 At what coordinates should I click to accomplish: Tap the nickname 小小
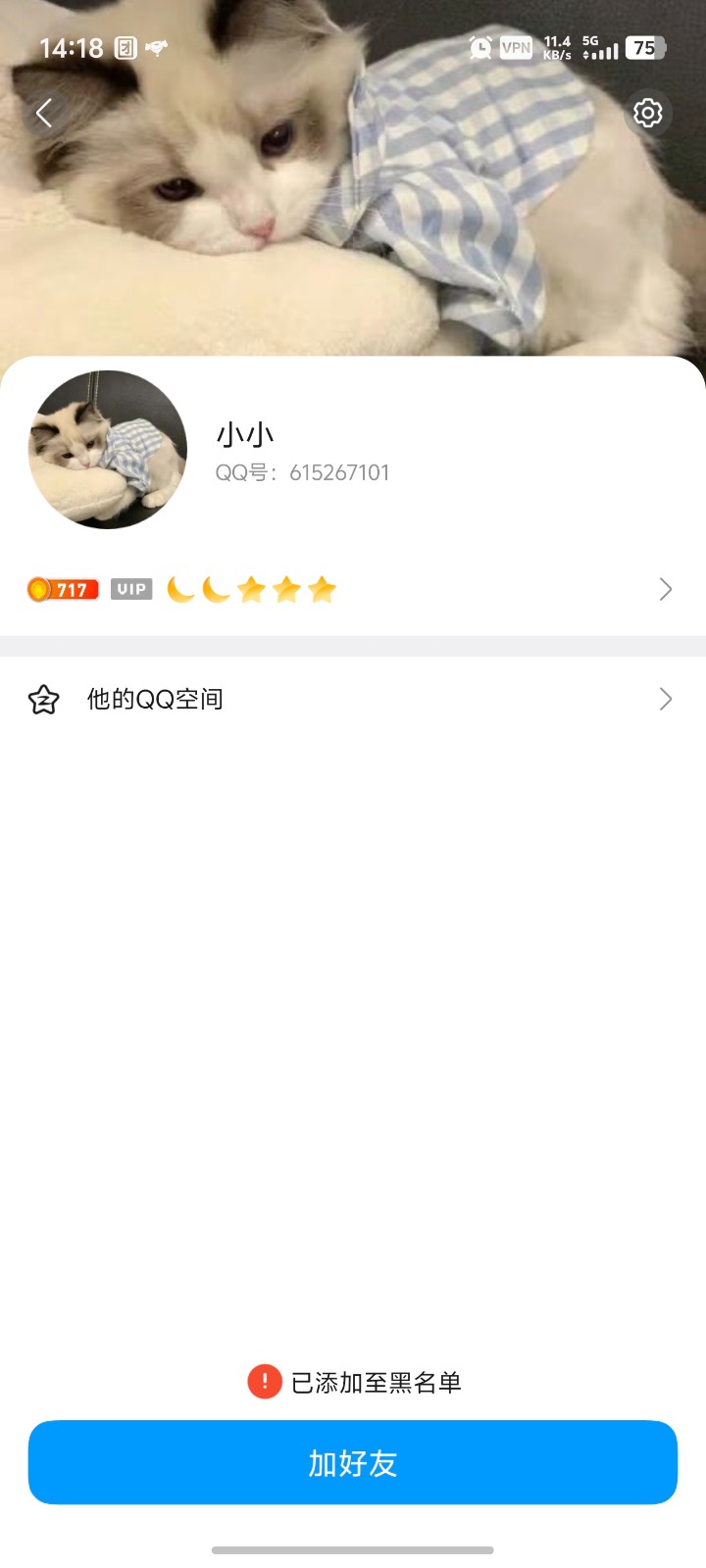245,432
